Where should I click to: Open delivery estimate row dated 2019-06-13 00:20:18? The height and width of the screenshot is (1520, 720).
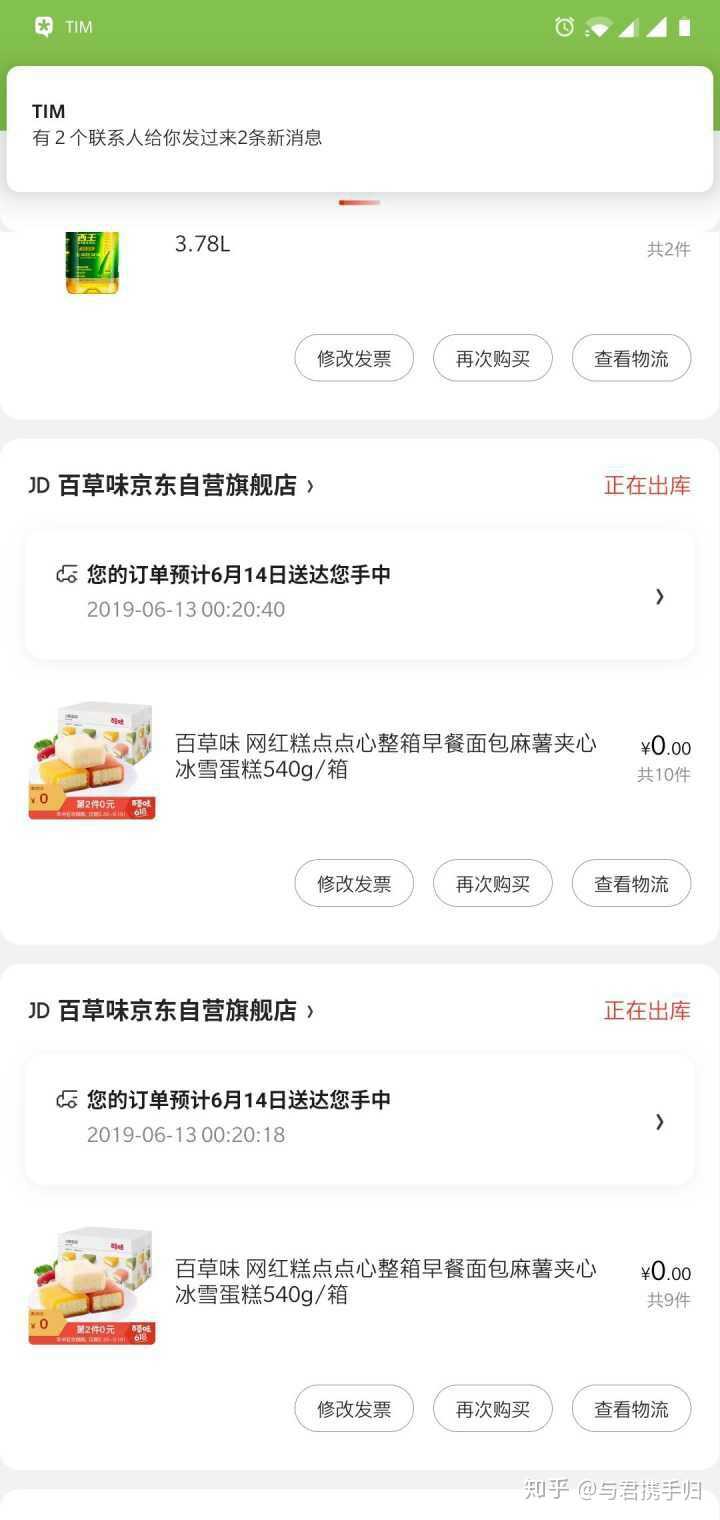pyautogui.click(x=360, y=1118)
